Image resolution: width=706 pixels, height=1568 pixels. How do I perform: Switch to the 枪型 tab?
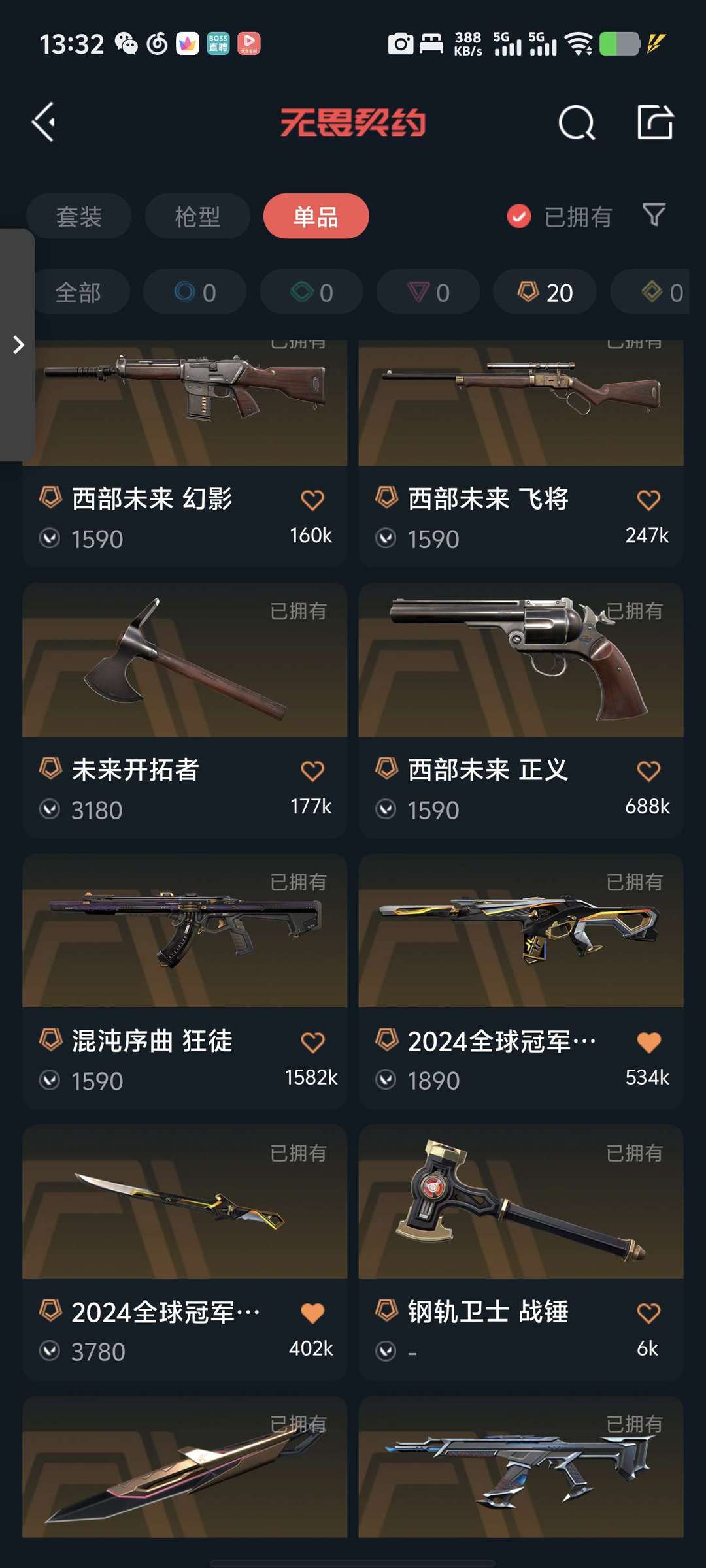click(x=197, y=216)
